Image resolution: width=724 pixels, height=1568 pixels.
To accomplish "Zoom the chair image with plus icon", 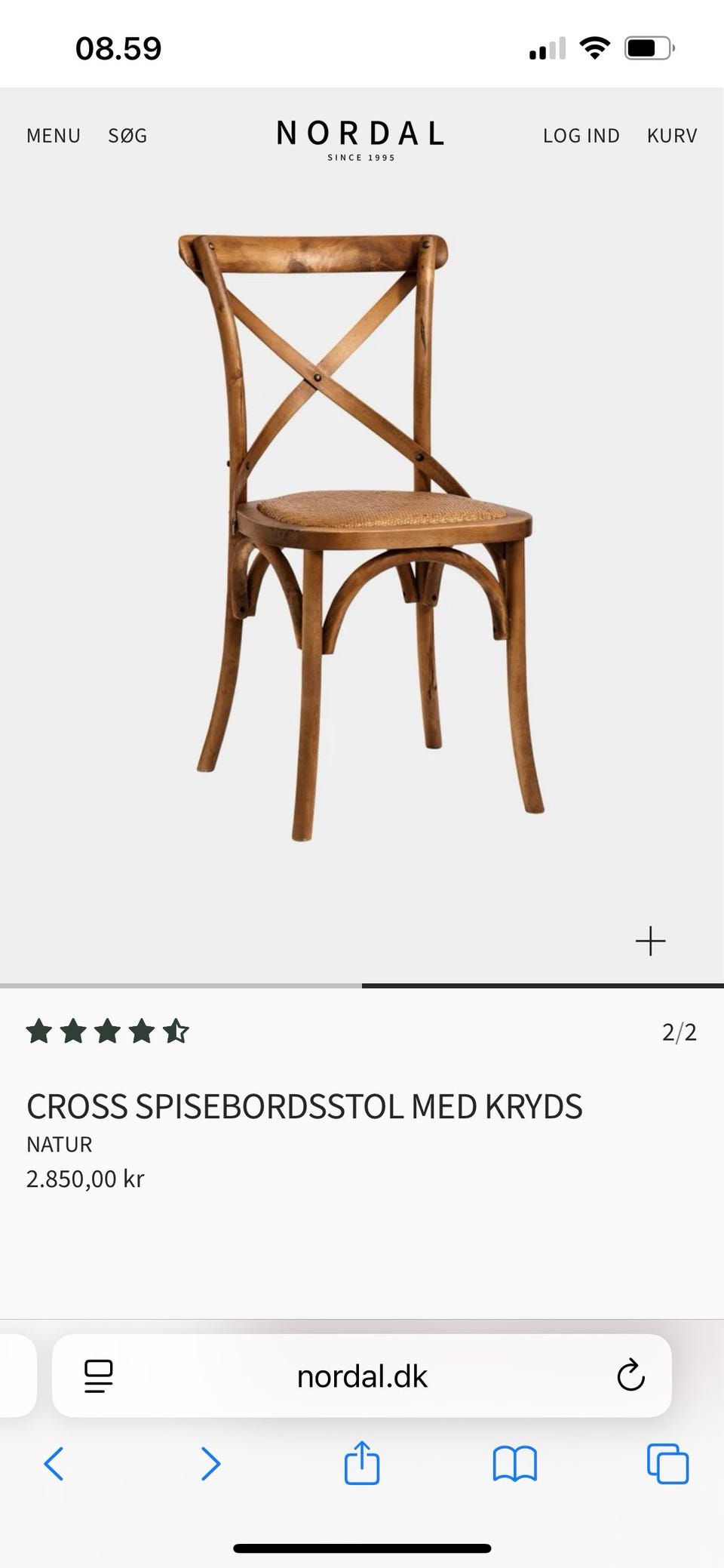I will 650,941.
